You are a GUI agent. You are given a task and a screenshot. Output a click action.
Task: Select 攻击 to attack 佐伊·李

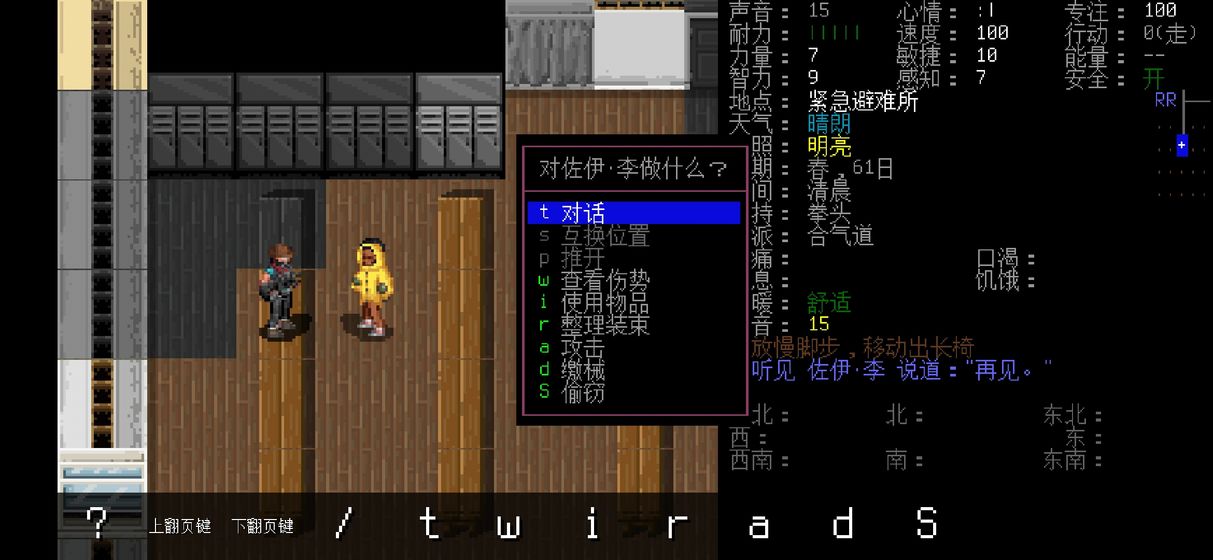click(x=583, y=347)
